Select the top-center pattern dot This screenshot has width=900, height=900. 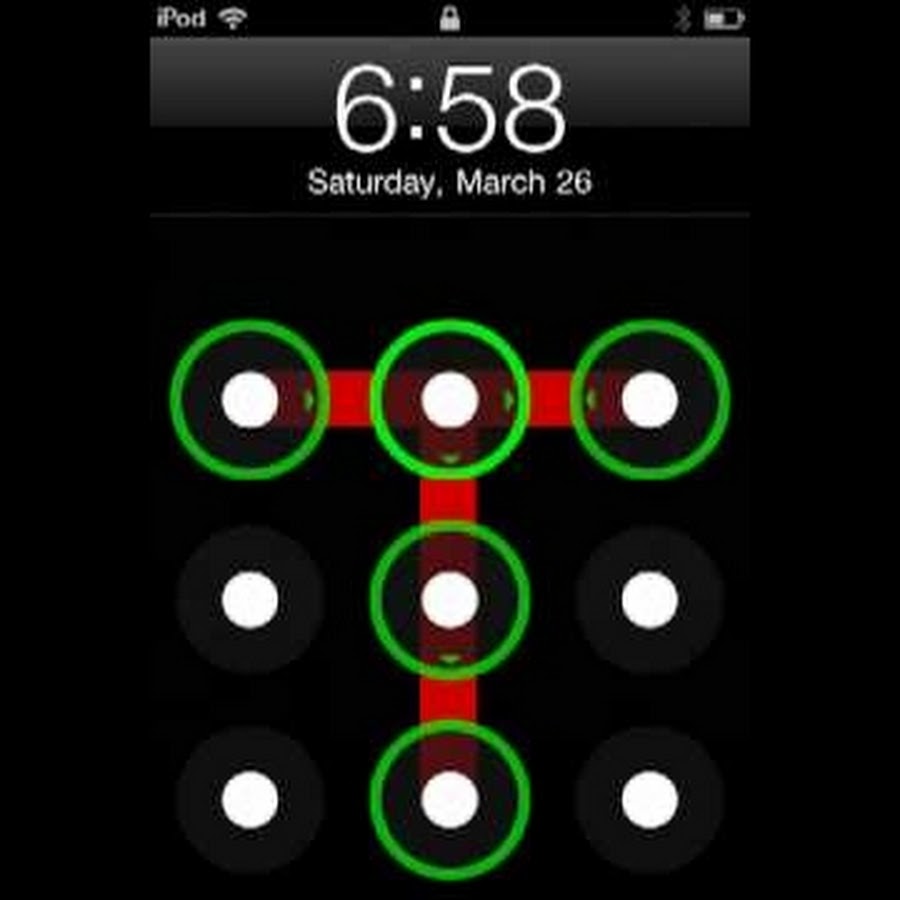tap(450, 399)
